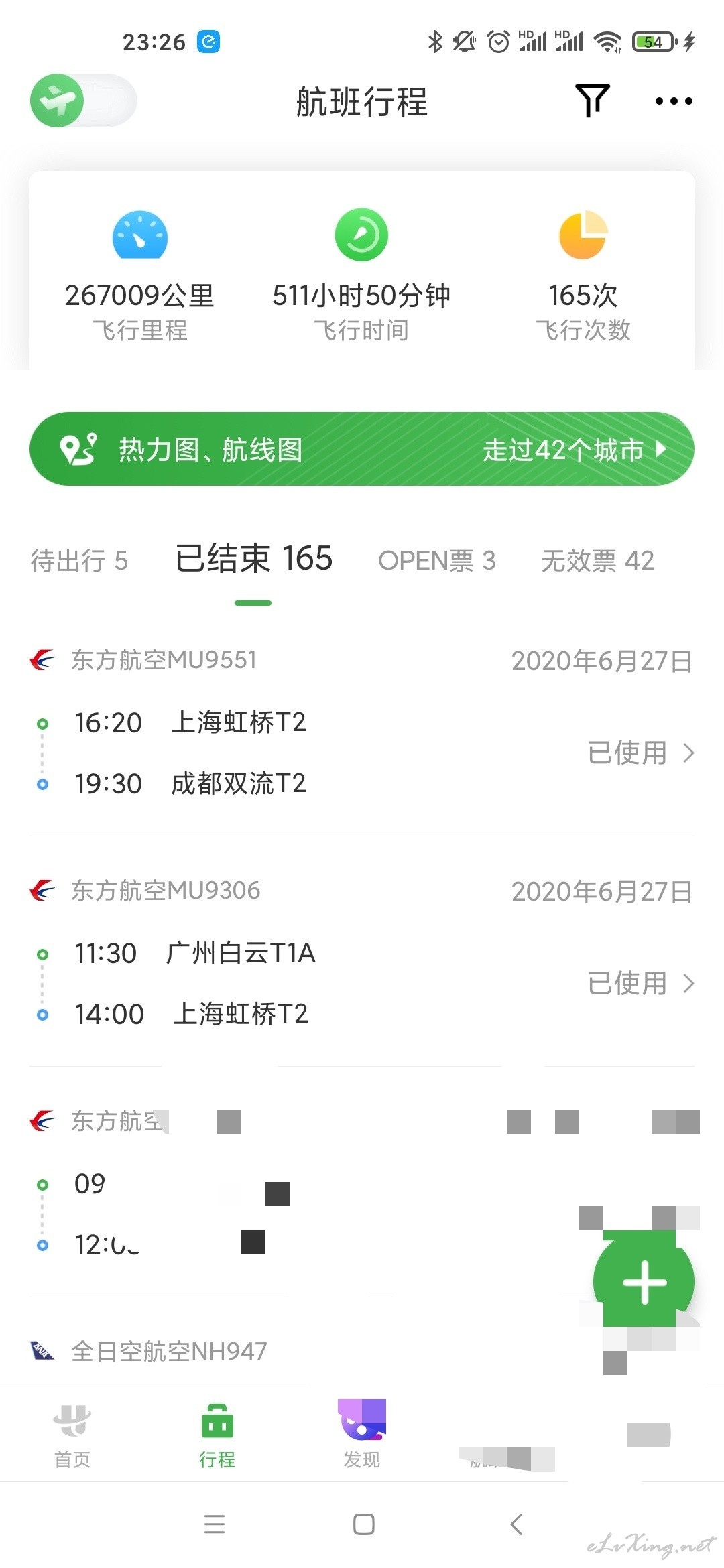Open the filter funnel icon
Viewport: 724px width, 1568px height.
[593, 101]
